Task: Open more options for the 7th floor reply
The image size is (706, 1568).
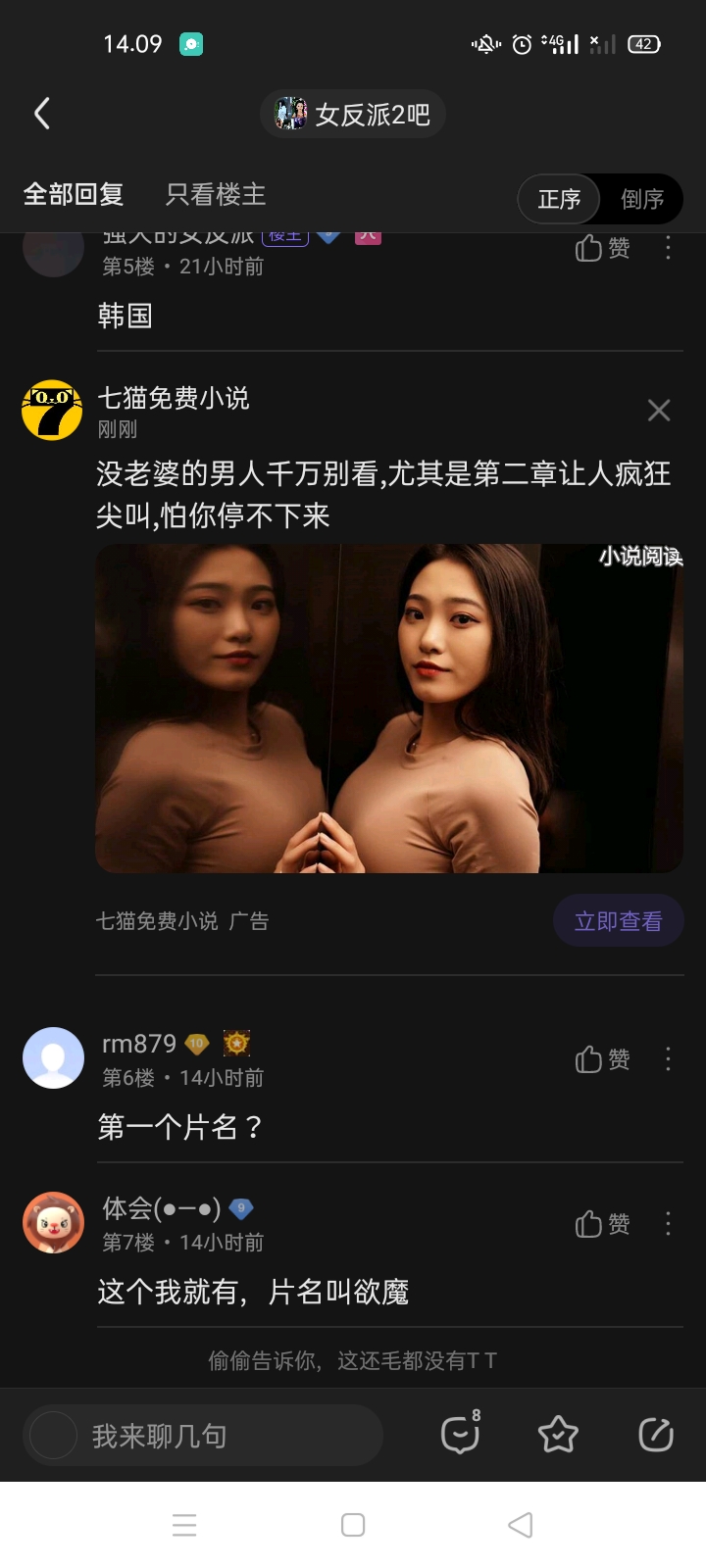Action: pos(668,1224)
